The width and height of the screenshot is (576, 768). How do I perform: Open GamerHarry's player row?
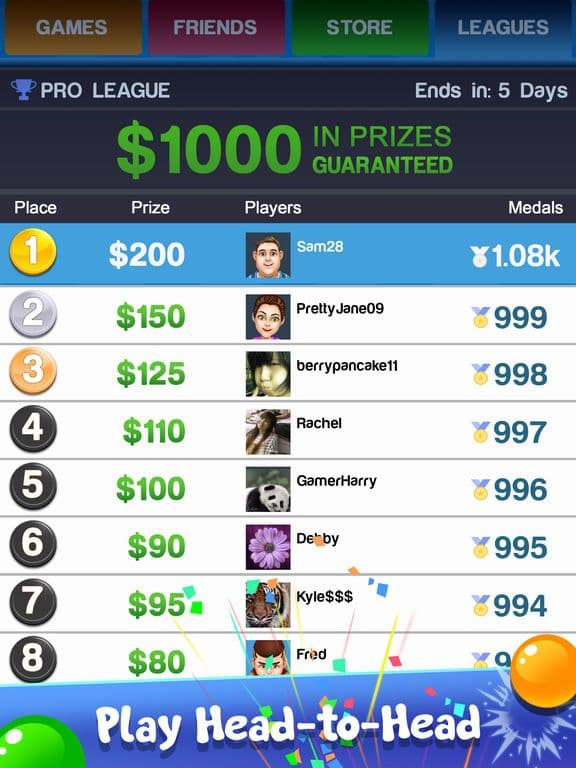288,488
